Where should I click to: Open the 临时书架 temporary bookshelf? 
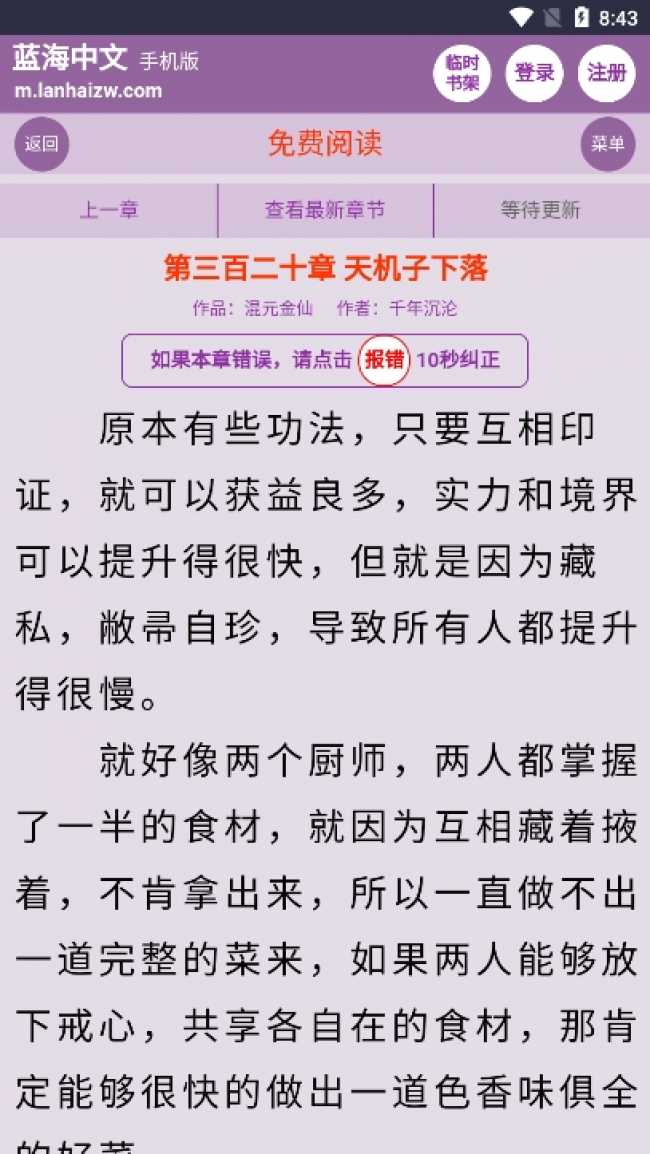coord(462,74)
